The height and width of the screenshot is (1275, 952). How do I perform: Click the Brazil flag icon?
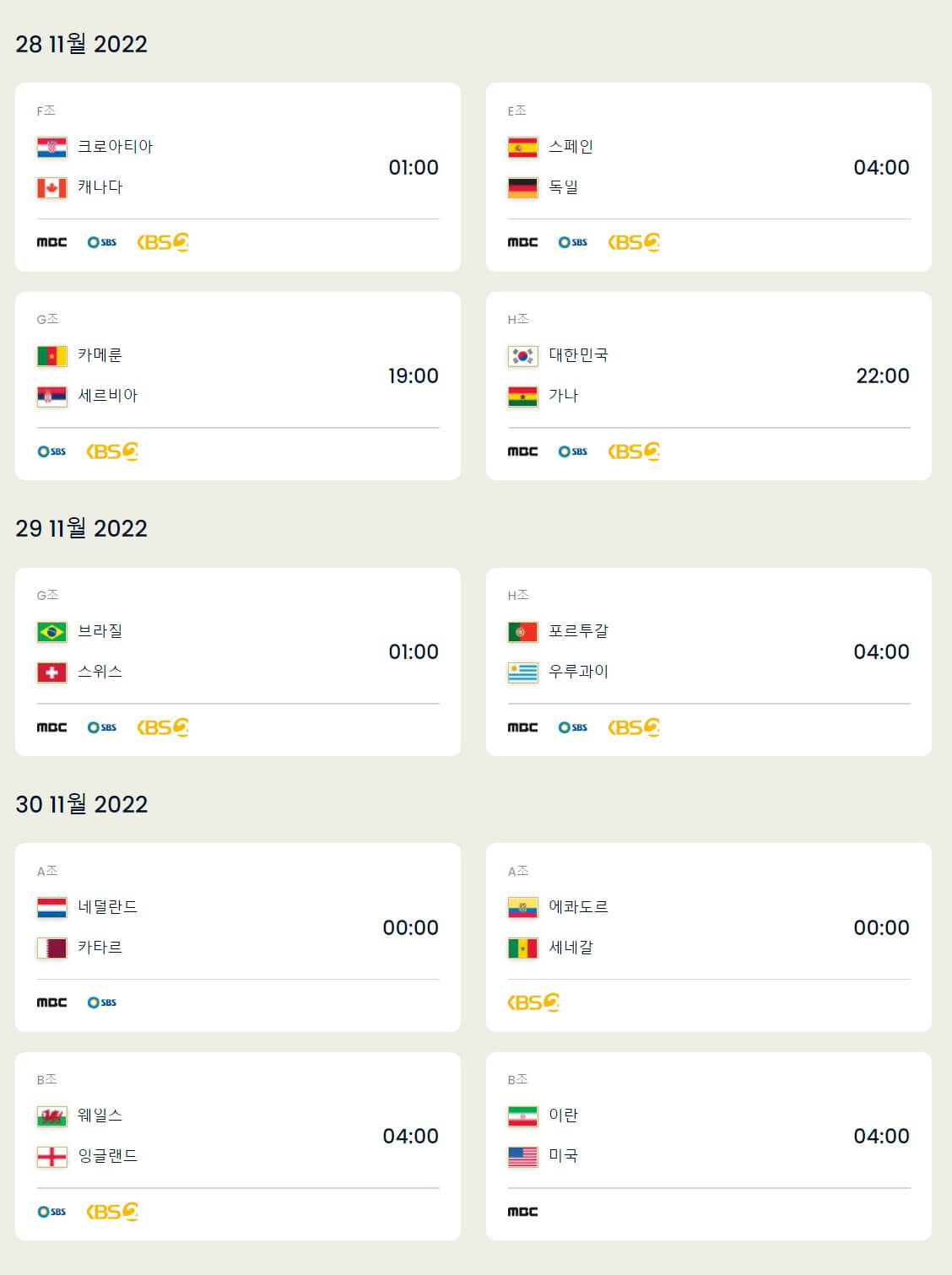[x=51, y=629]
